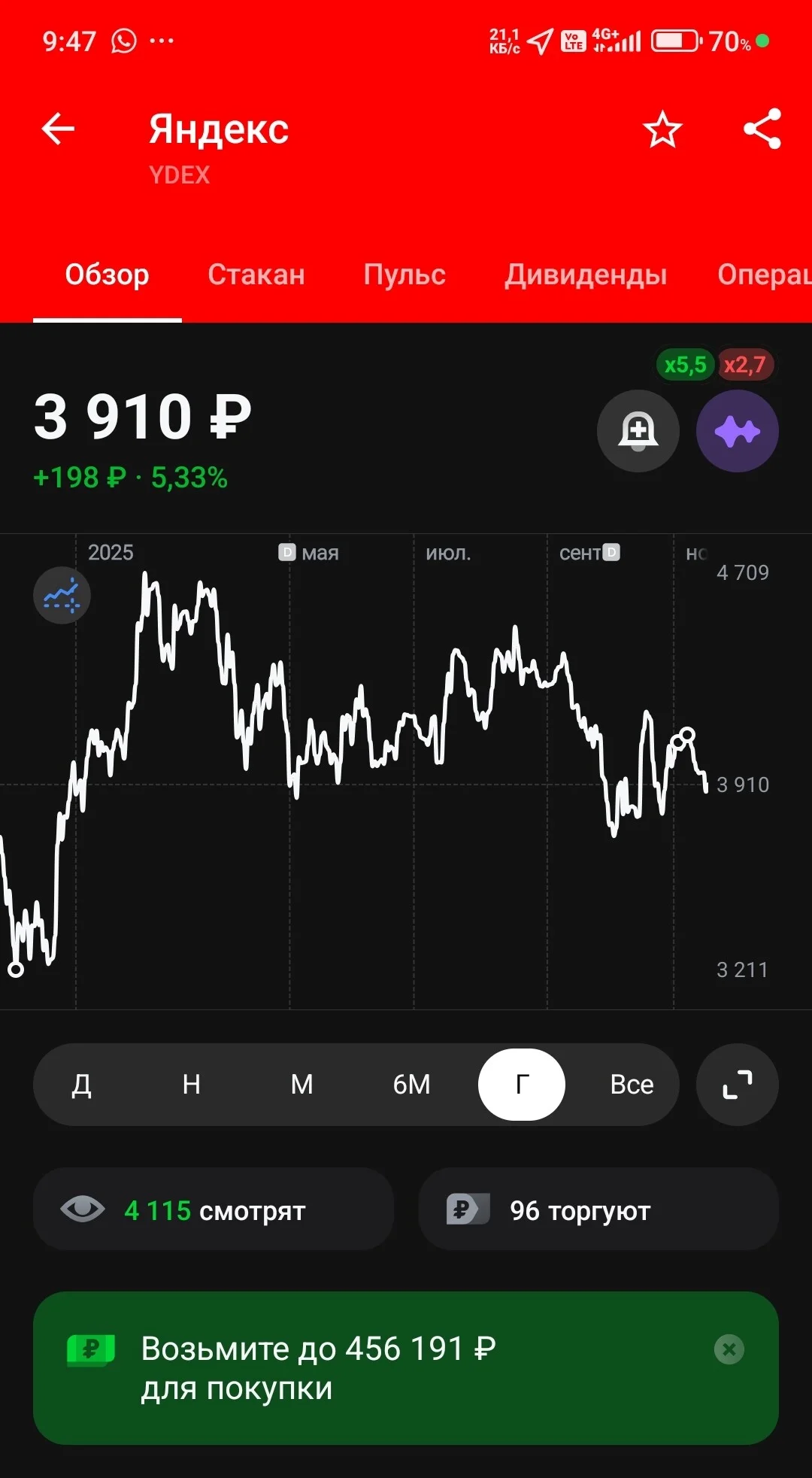
Task: Open the Пульс tab
Action: click(404, 275)
